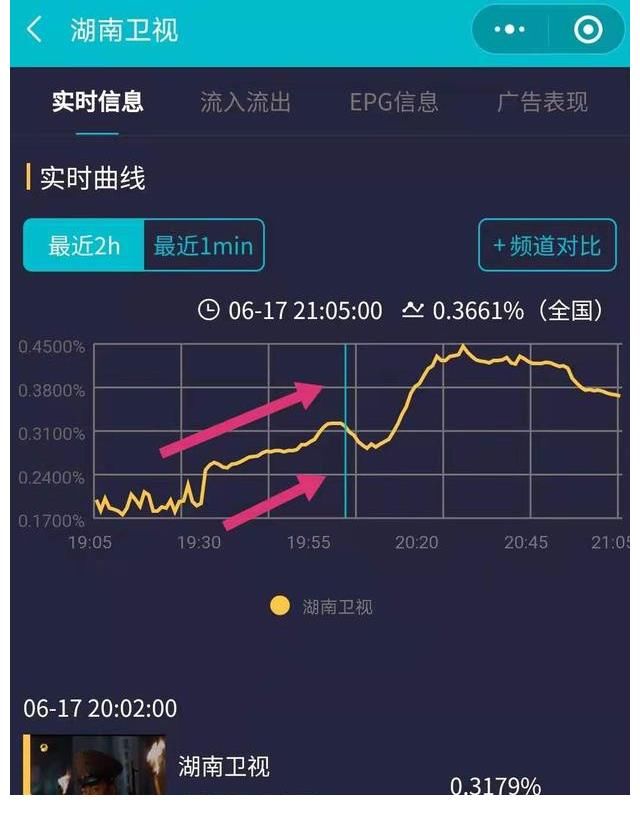Go back from the 湖南卫视 page
640x815 pixels.
(x=35, y=29)
